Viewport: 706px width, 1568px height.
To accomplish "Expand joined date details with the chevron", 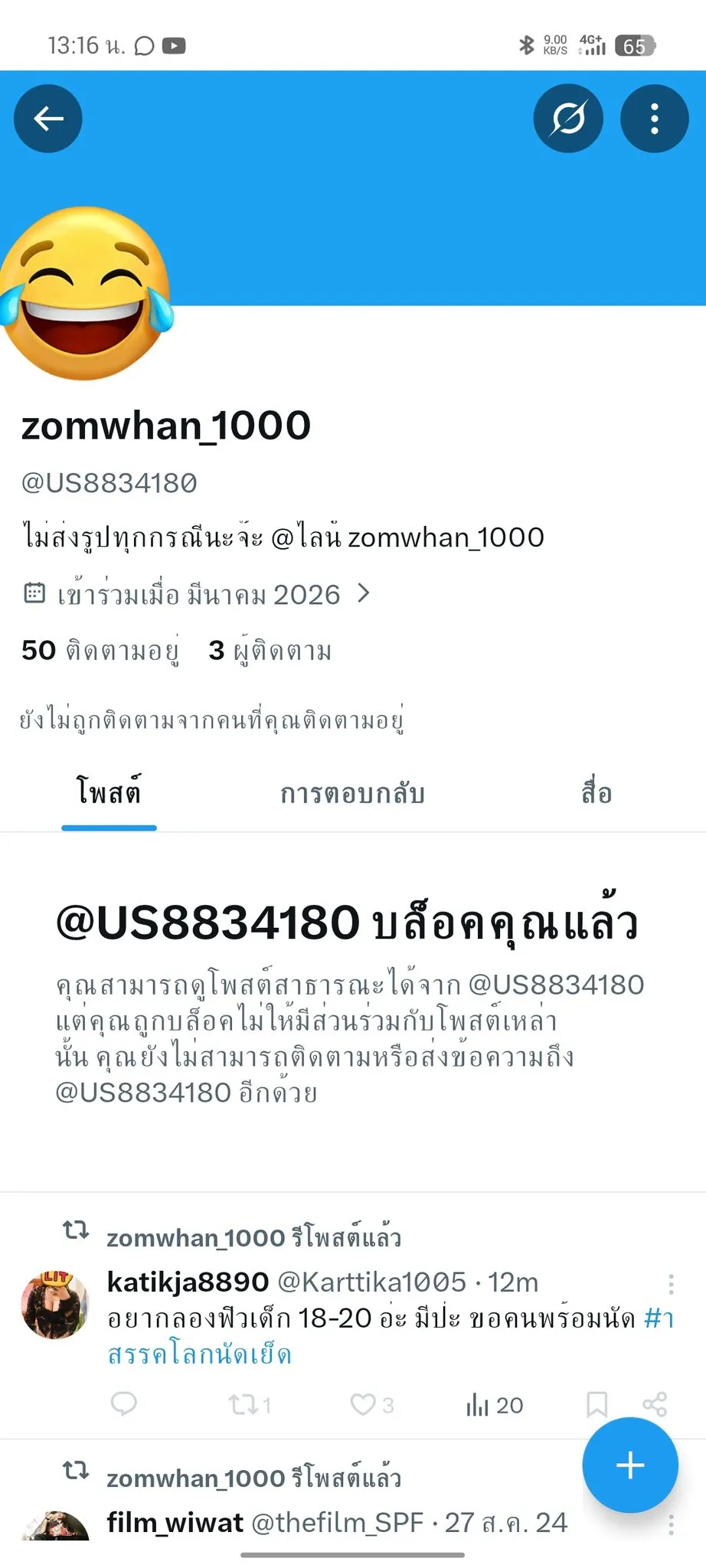I will coord(364,593).
